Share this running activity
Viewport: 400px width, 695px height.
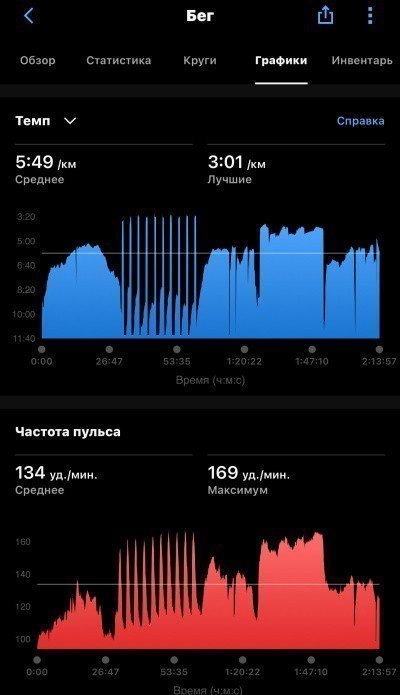coord(325,16)
